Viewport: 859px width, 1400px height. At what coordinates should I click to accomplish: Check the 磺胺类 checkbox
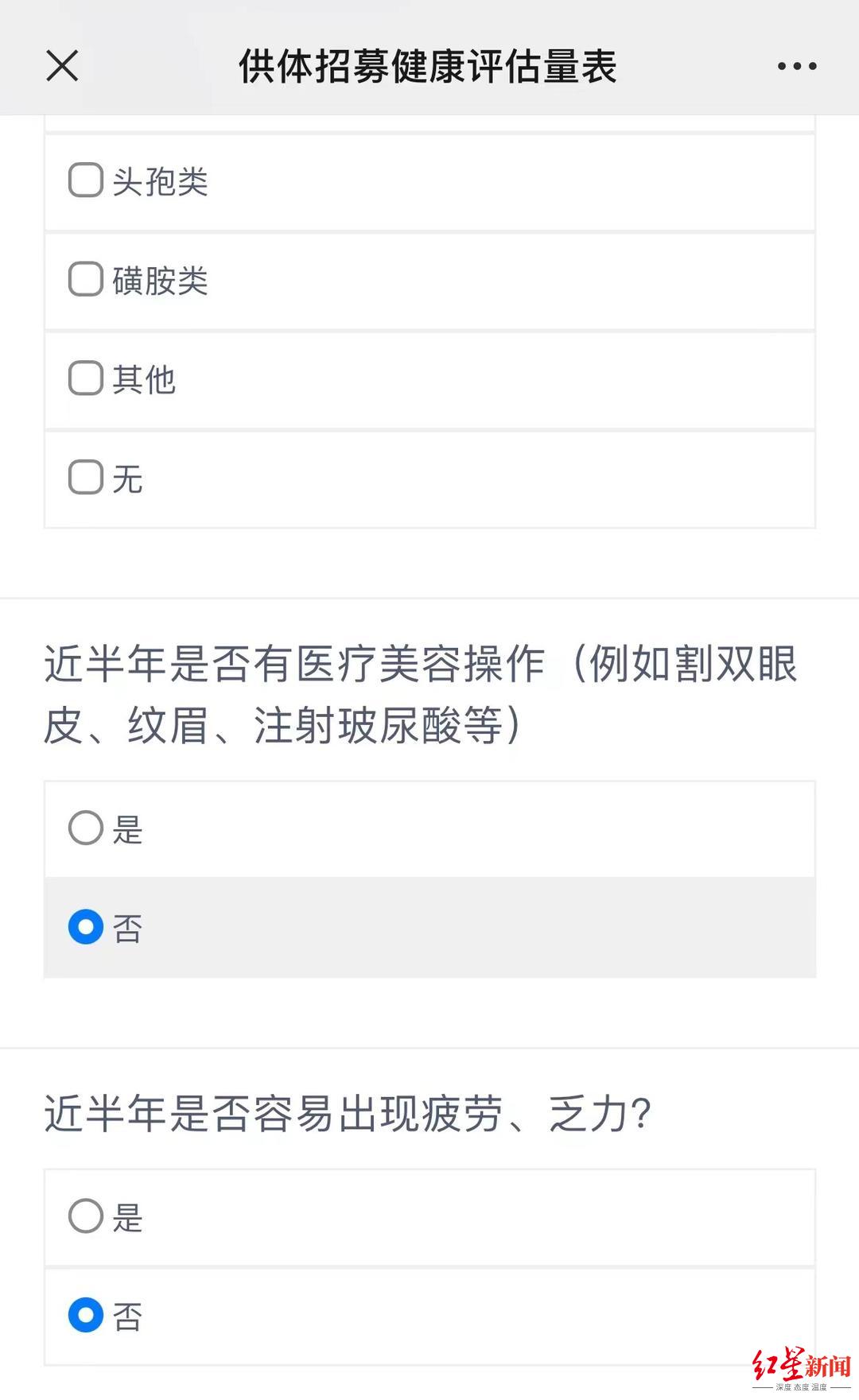[85, 281]
